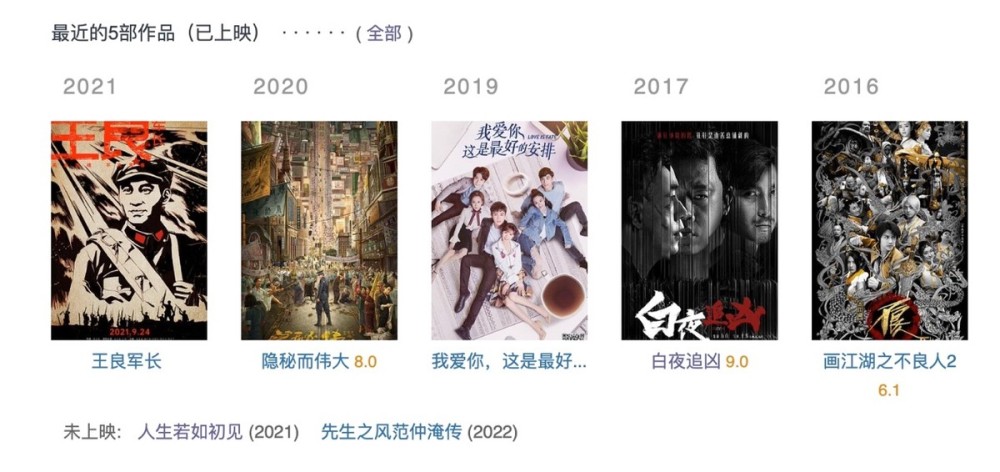
Task: Open the 白夜追凶 poster
Action: [699, 230]
